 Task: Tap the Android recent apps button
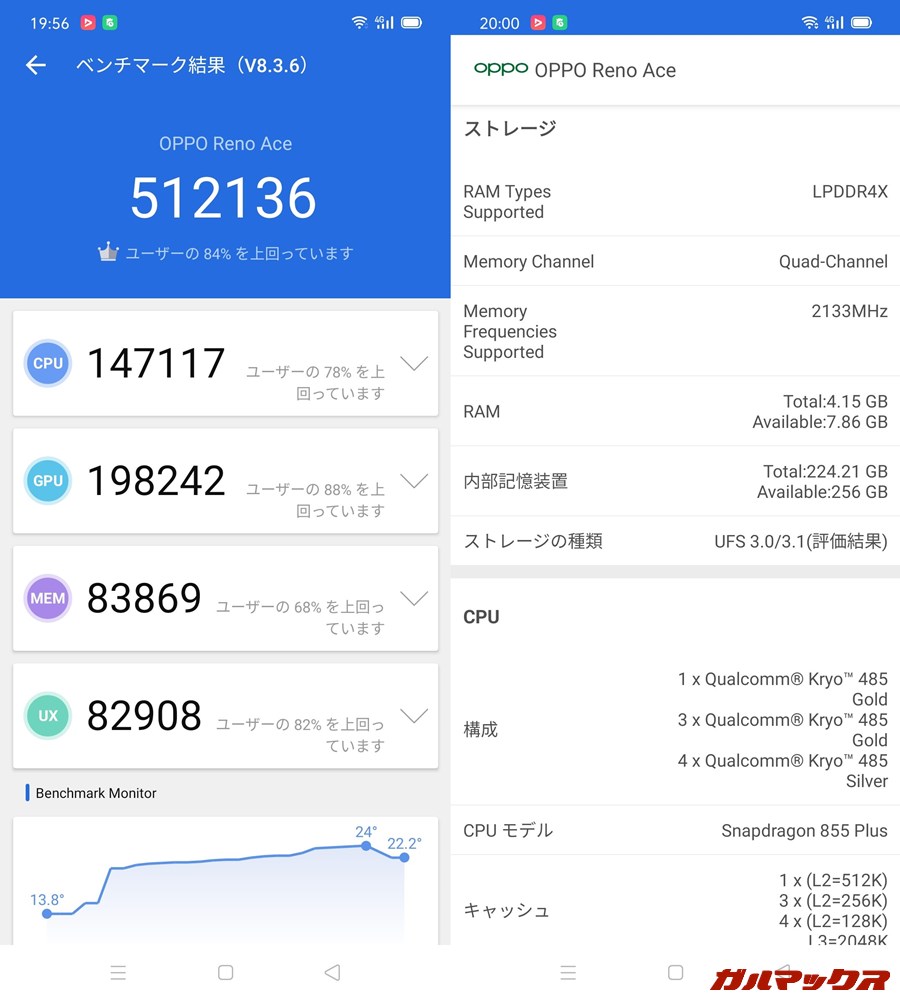(118, 971)
